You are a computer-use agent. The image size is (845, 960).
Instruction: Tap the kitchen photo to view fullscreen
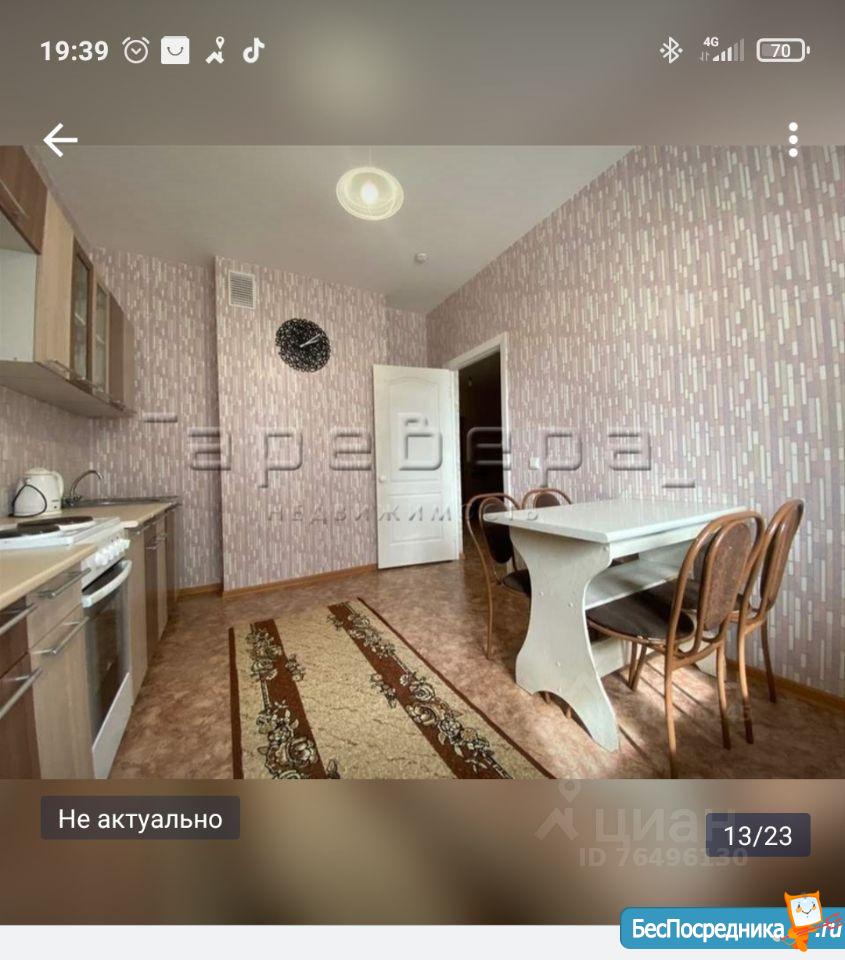pyautogui.click(x=422, y=462)
